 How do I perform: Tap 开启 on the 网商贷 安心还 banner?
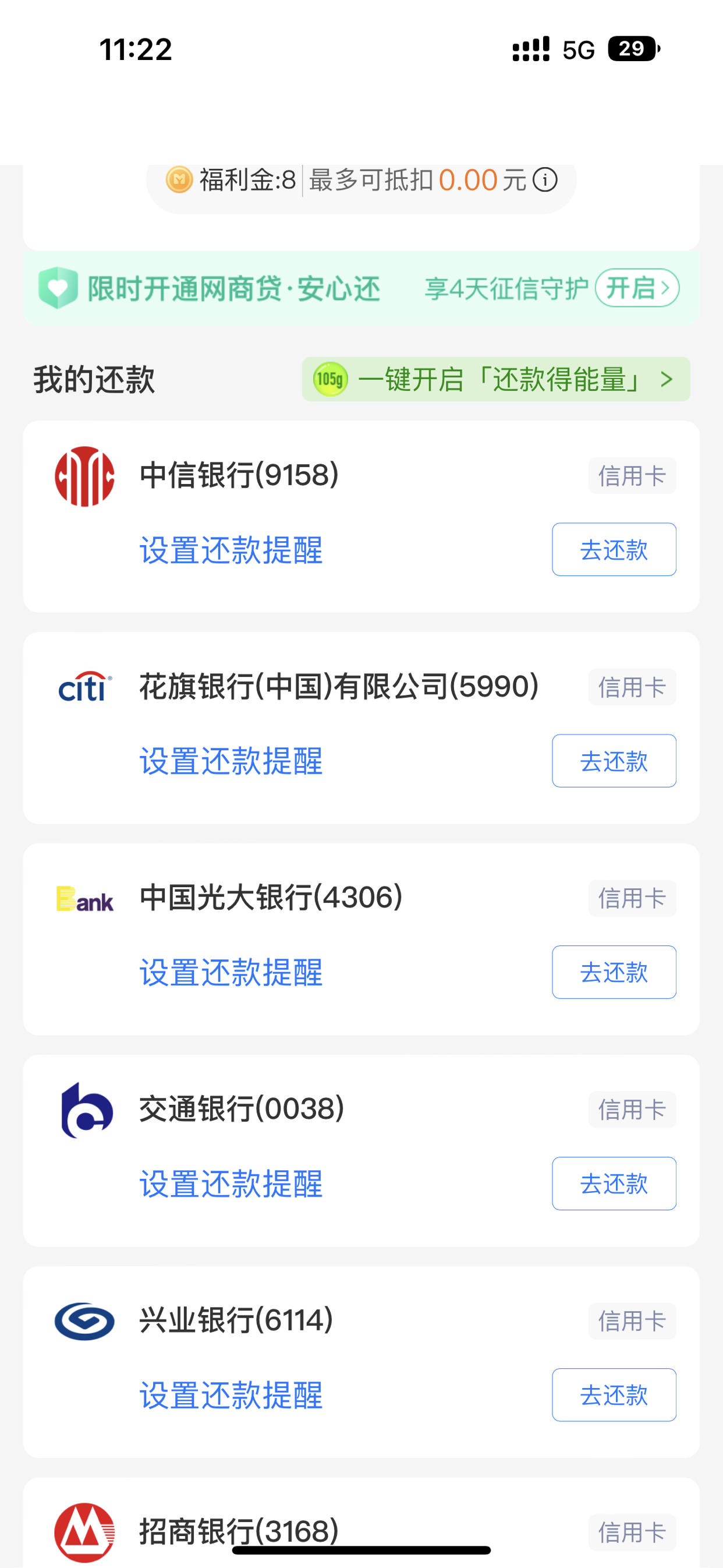pos(637,288)
